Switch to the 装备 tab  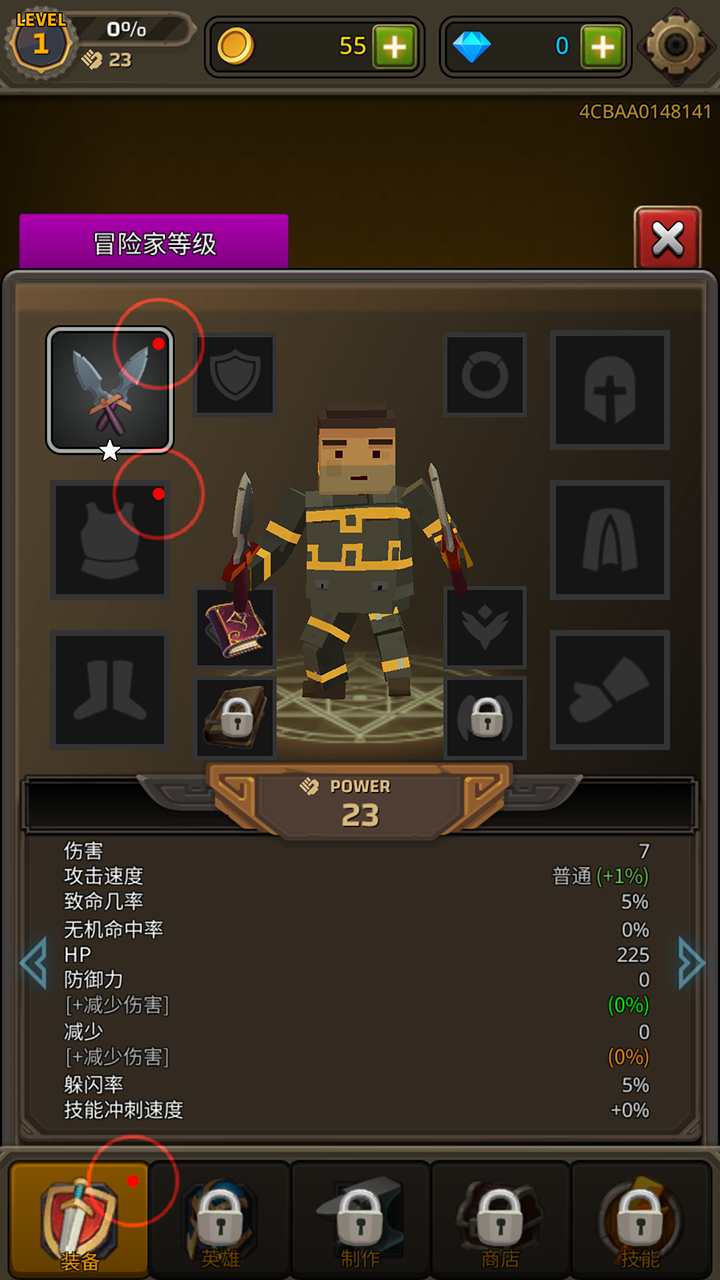pyautogui.click(x=80, y=1218)
